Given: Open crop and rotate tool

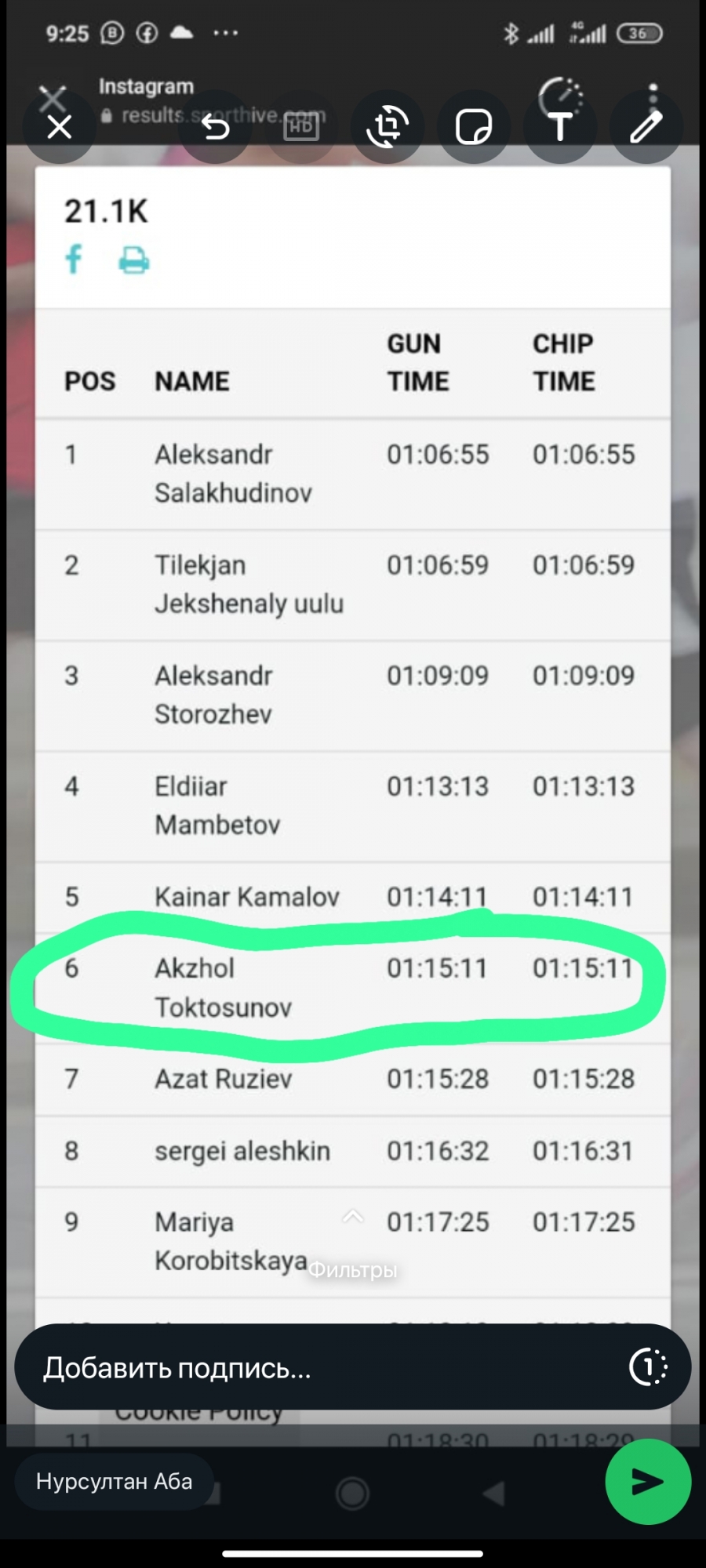Looking at the screenshot, I should pos(388,127).
